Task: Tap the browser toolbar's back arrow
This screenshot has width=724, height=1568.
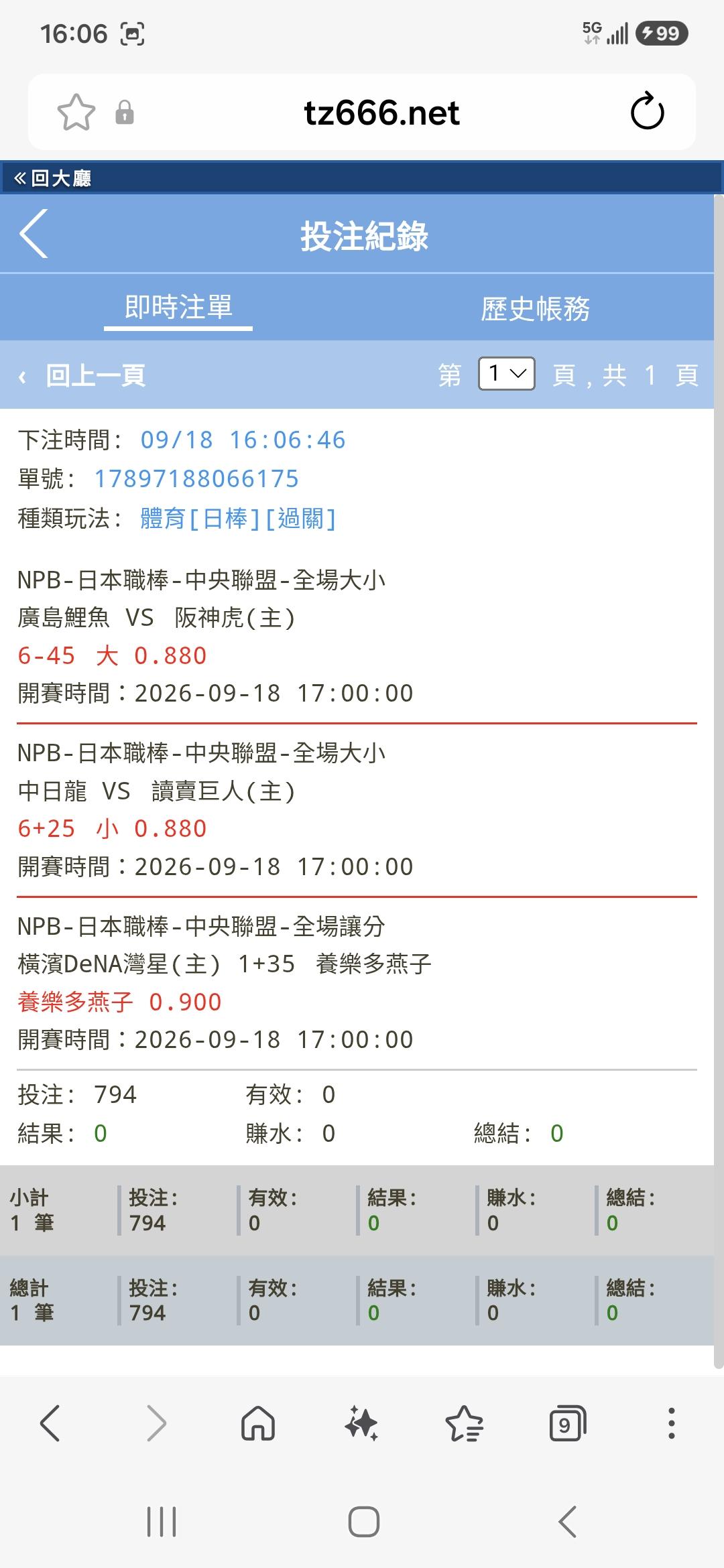Action: pyautogui.click(x=50, y=1423)
